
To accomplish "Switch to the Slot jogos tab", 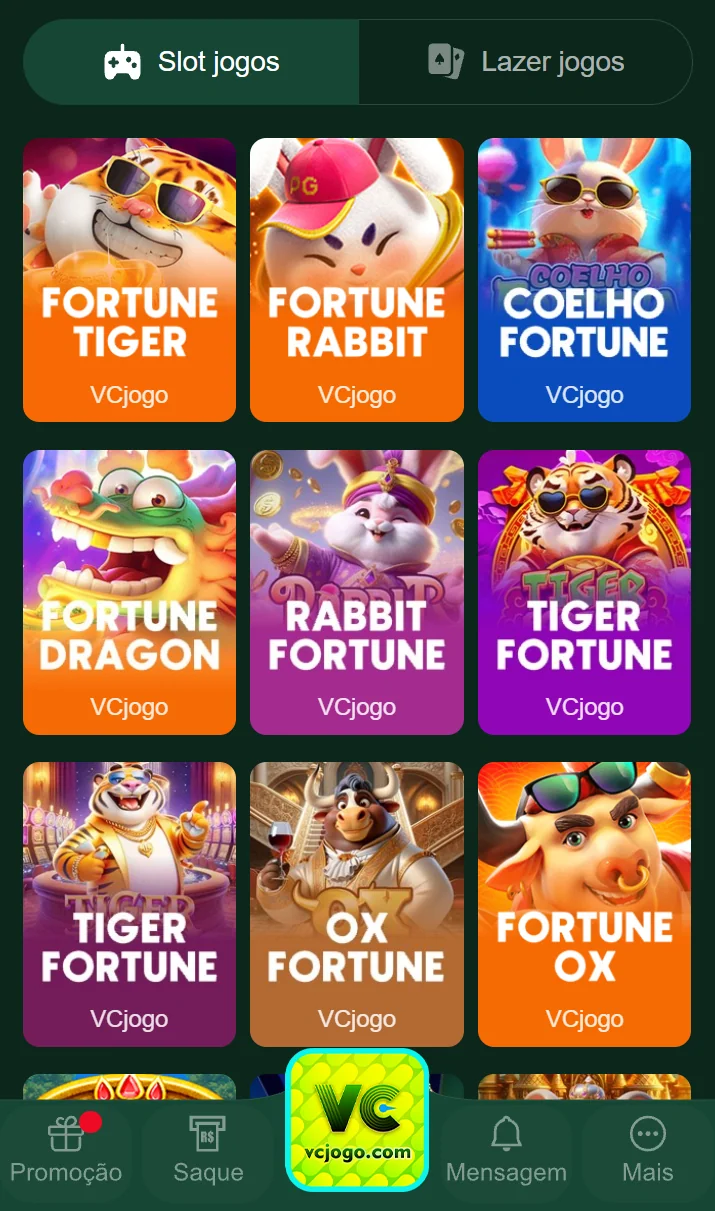I will click(192, 62).
